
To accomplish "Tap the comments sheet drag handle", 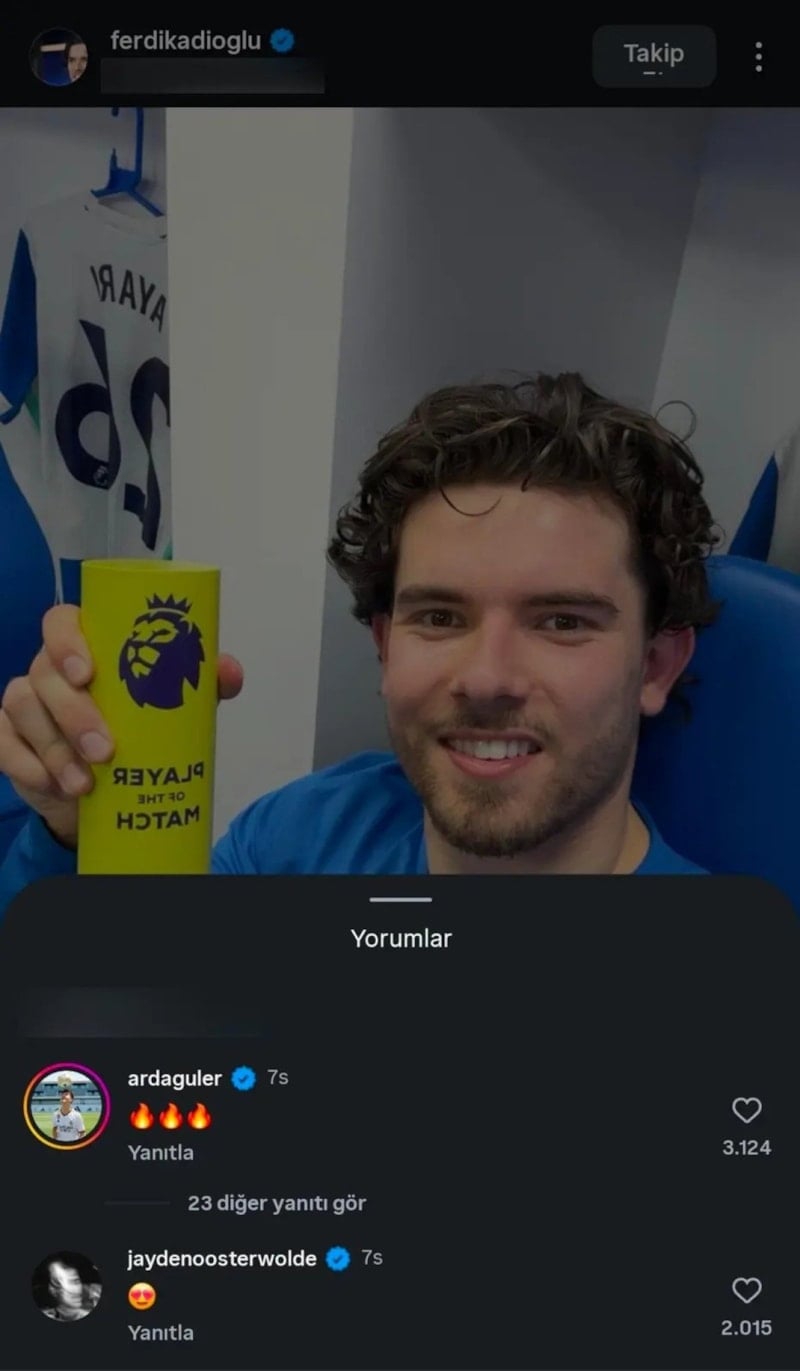I will [400, 899].
